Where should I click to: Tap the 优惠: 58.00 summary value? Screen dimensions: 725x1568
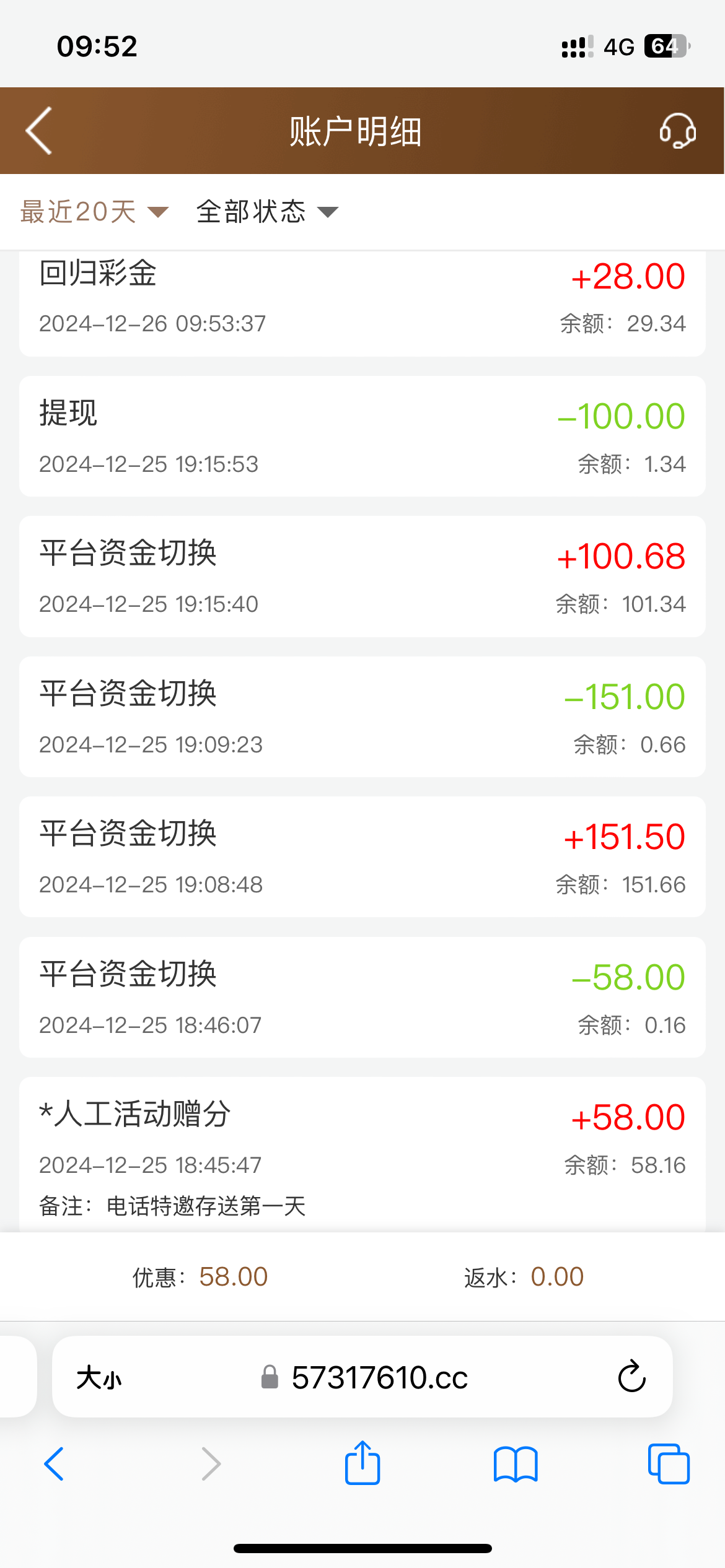tap(200, 1277)
